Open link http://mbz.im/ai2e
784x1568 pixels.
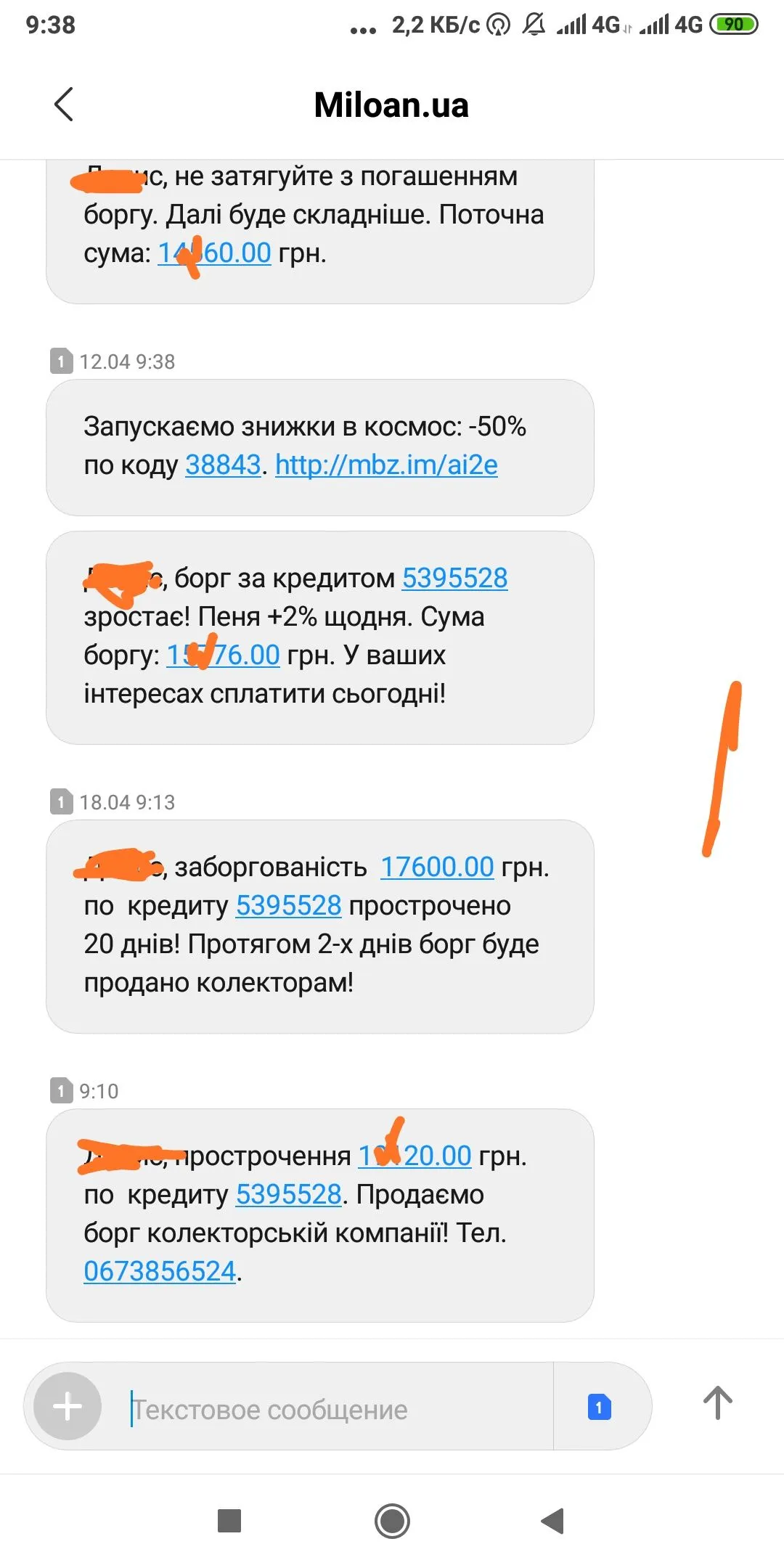[386, 465]
